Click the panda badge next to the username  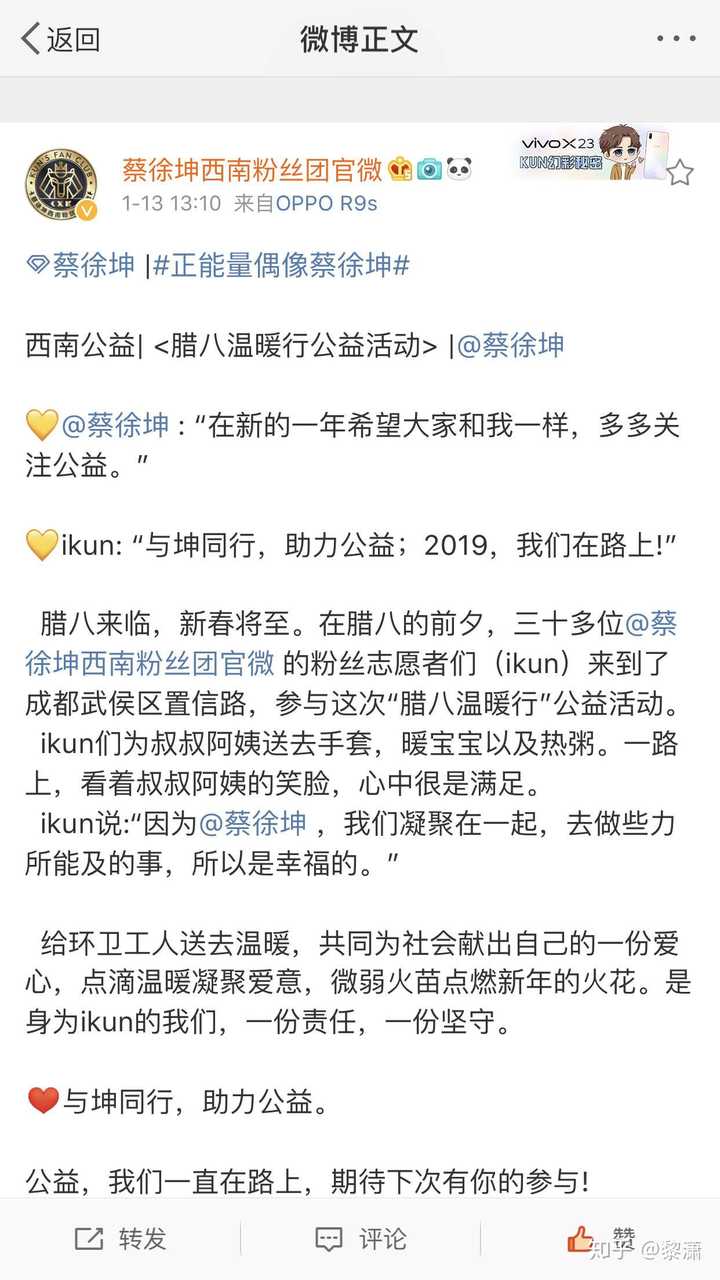[462, 170]
